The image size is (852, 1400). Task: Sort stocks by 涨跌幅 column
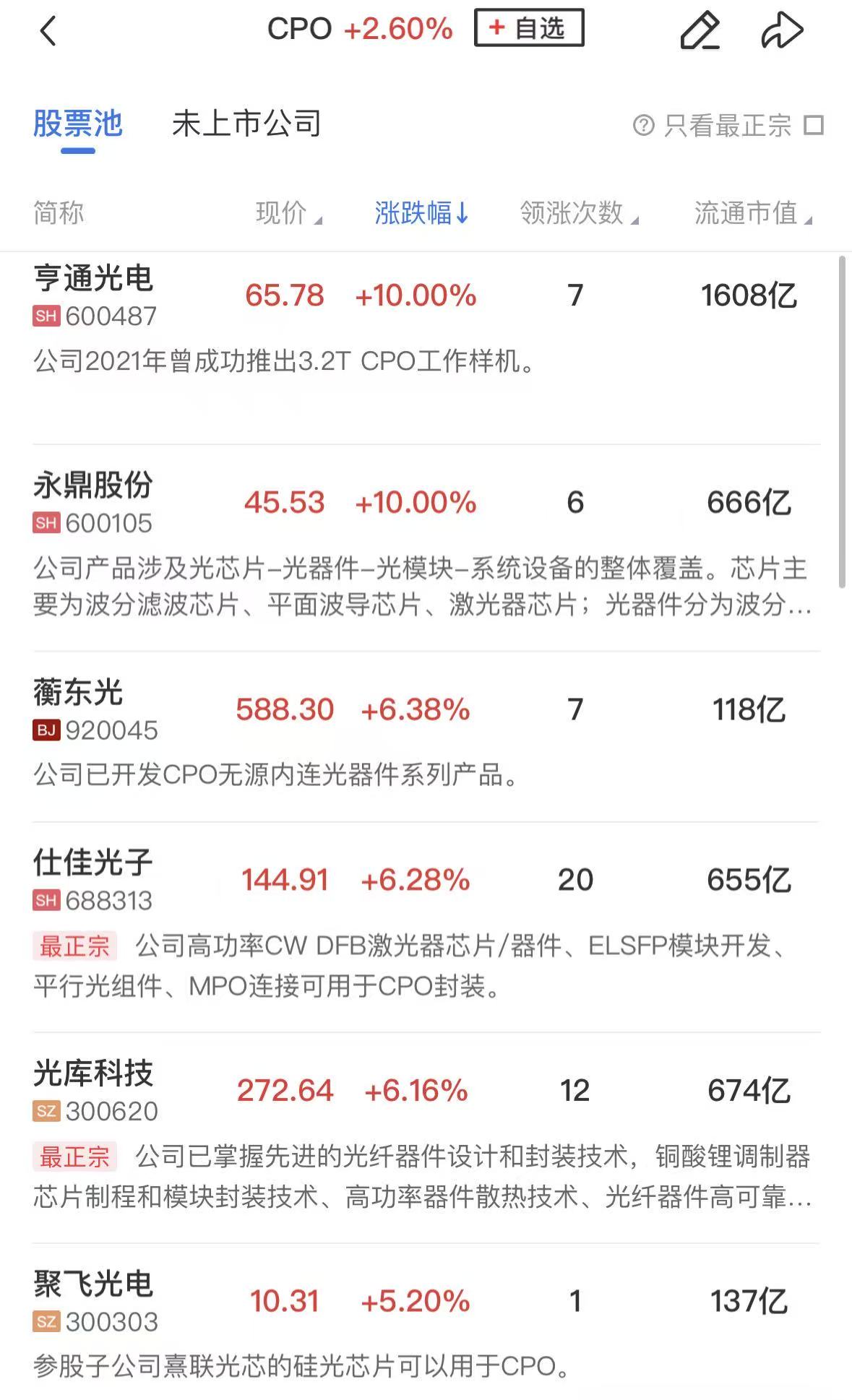pyautogui.click(x=421, y=213)
